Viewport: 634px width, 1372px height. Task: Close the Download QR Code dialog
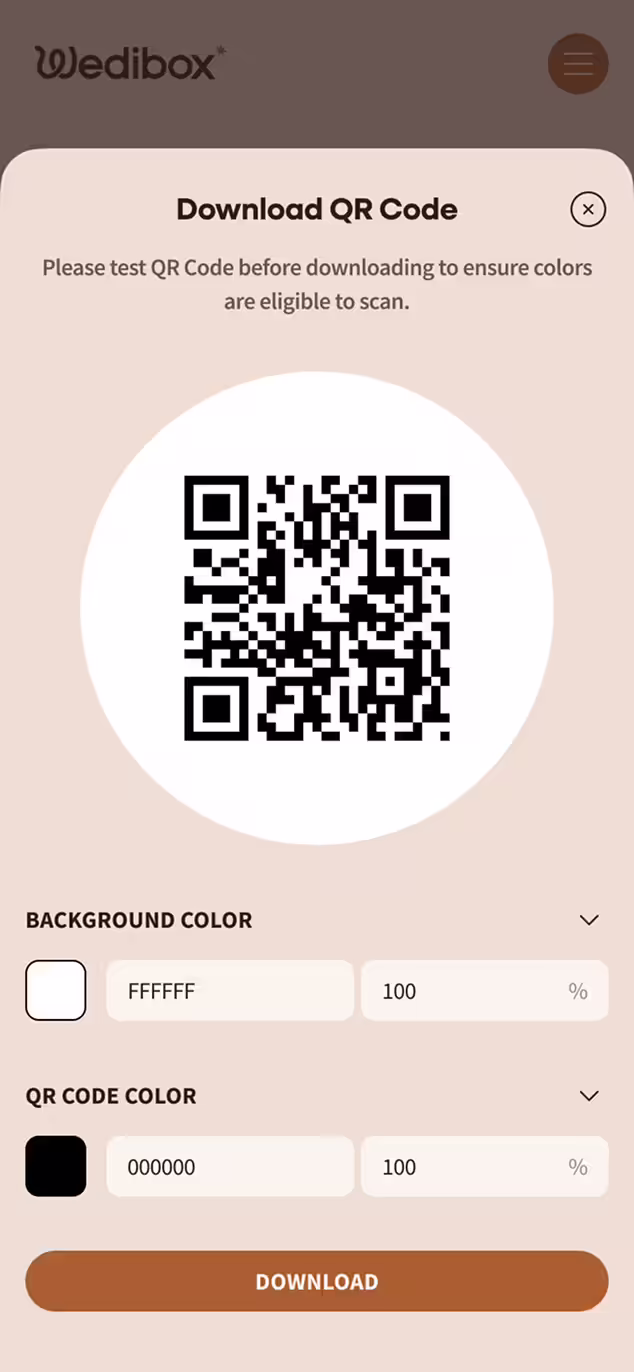click(588, 209)
